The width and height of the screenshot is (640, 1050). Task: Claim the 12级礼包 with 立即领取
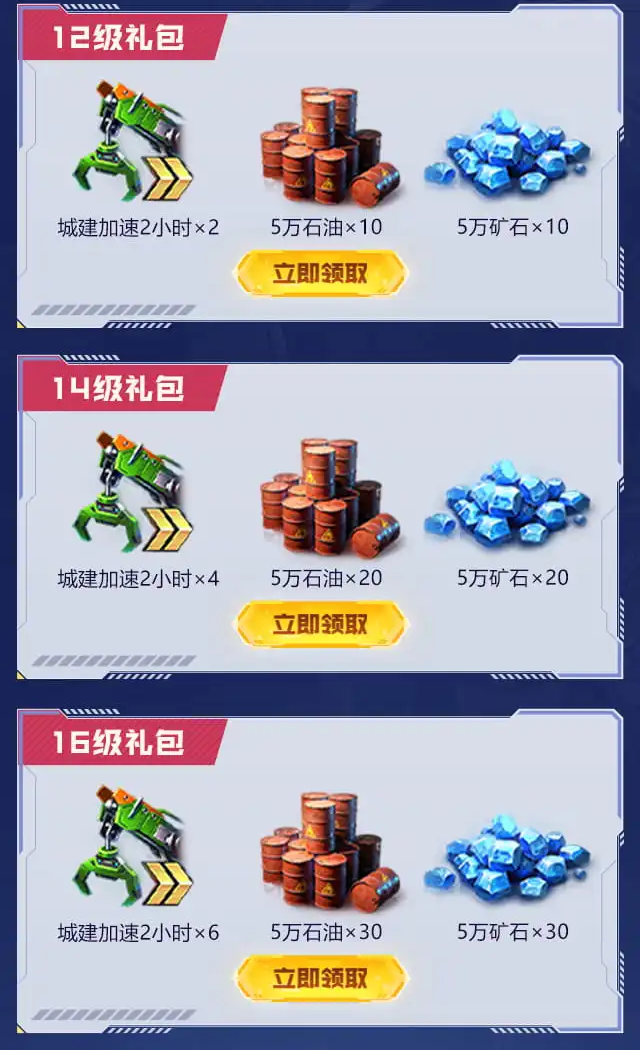point(321,273)
